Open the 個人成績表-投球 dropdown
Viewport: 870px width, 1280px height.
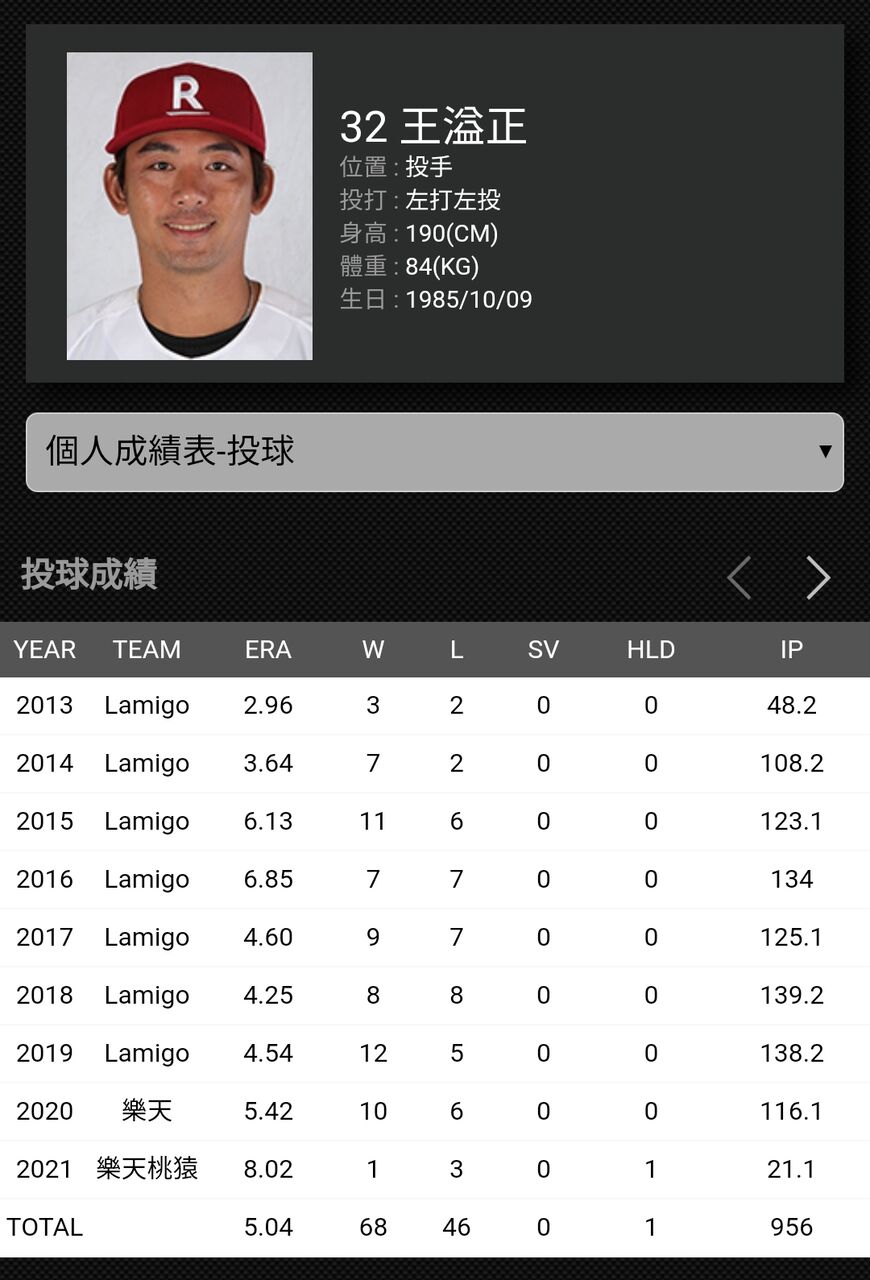tap(434, 452)
